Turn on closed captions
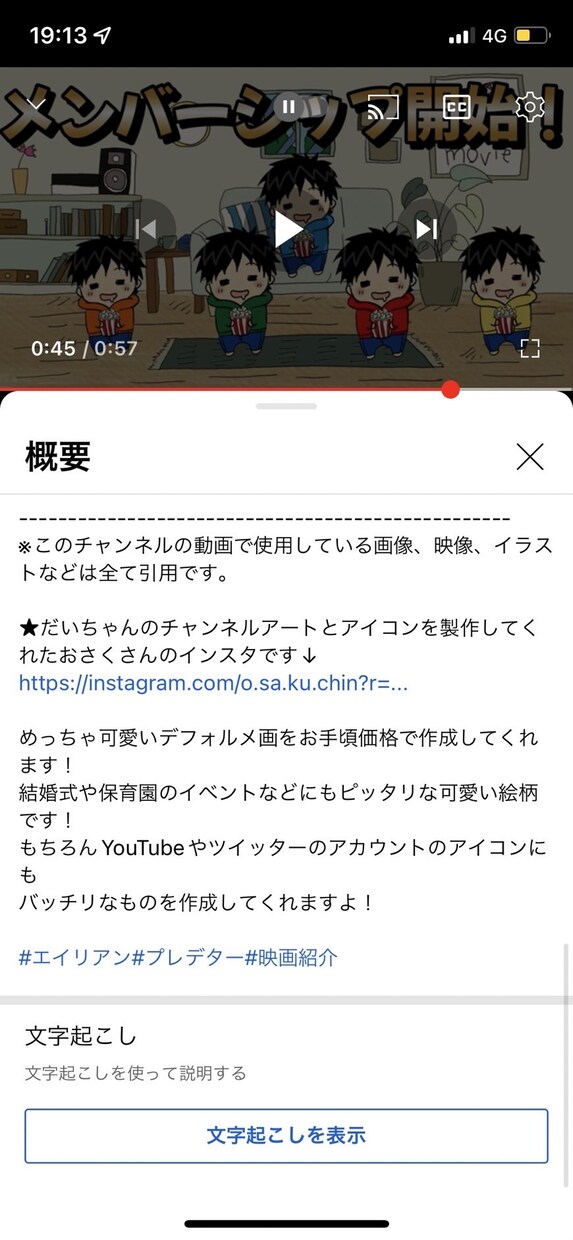The width and height of the screenshot is (573, 1240). (457, 106)
